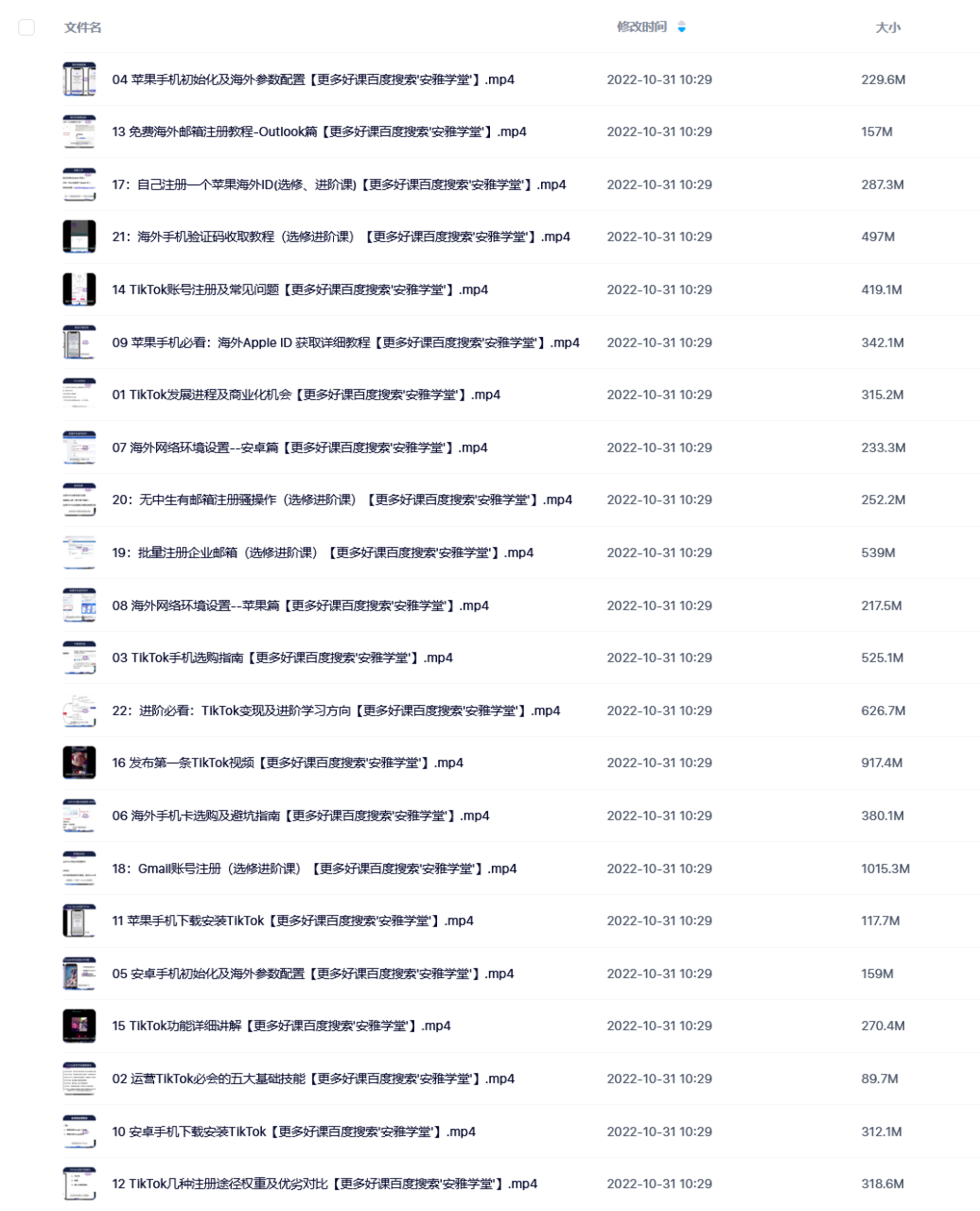Open video 20 无中生有邮箱注册骚操作
Viewport: 980px width, 1211px height.
341,500
